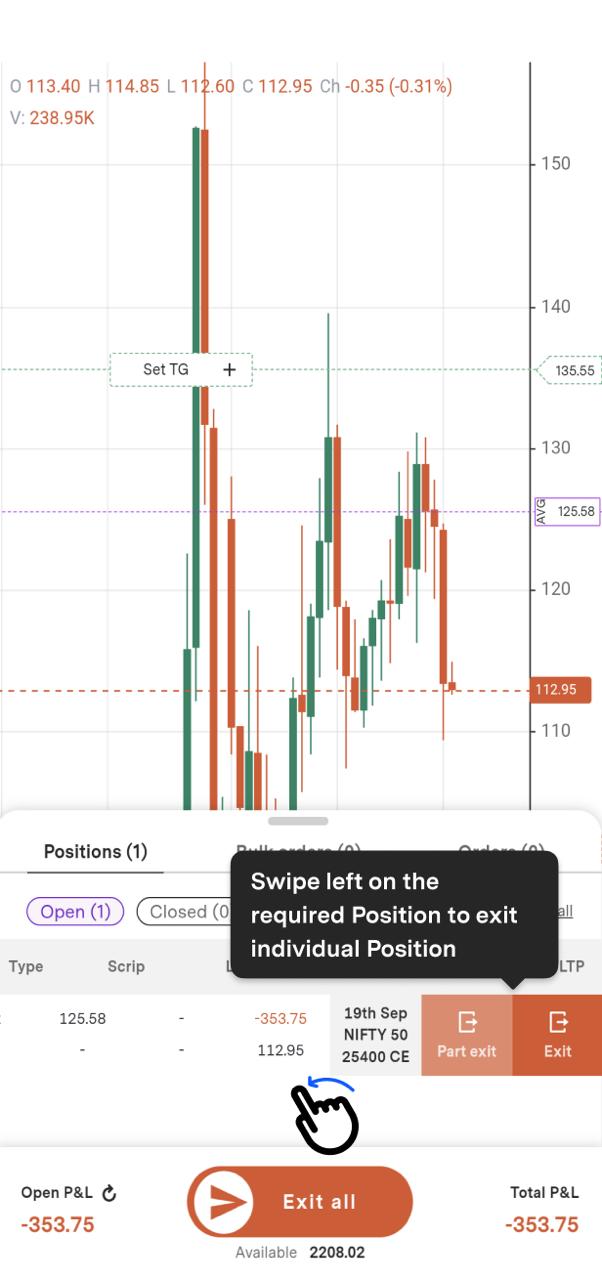
Task: Show Closed positions filter
Action: [x=185, y=912]
